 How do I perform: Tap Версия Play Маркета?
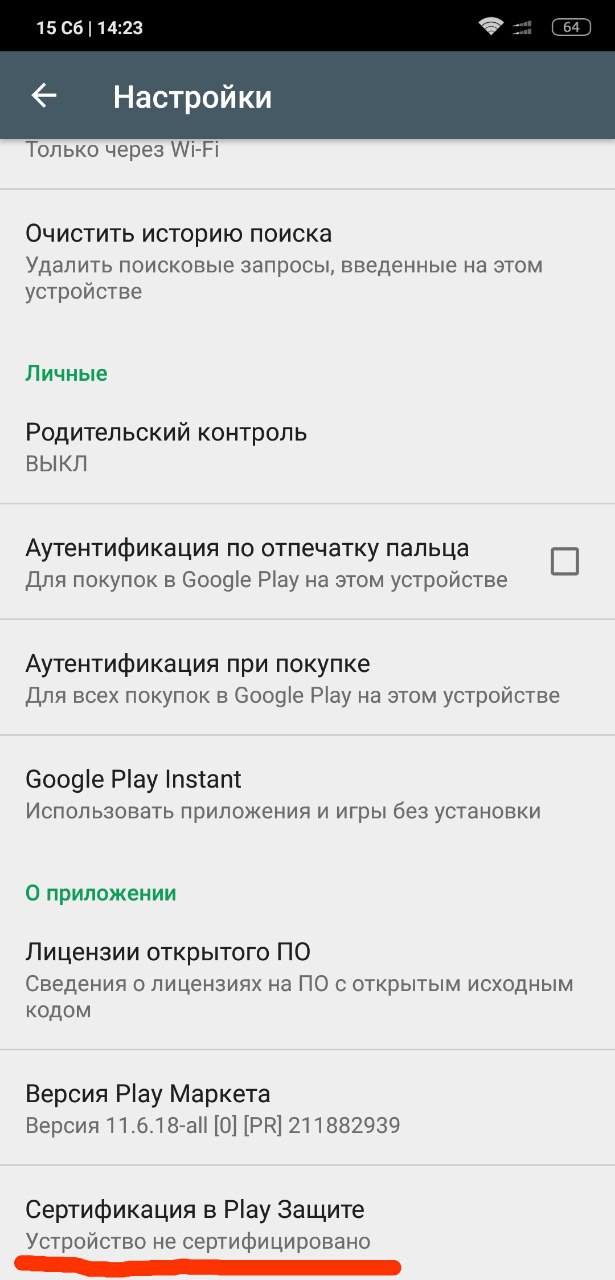(148, 1094)
